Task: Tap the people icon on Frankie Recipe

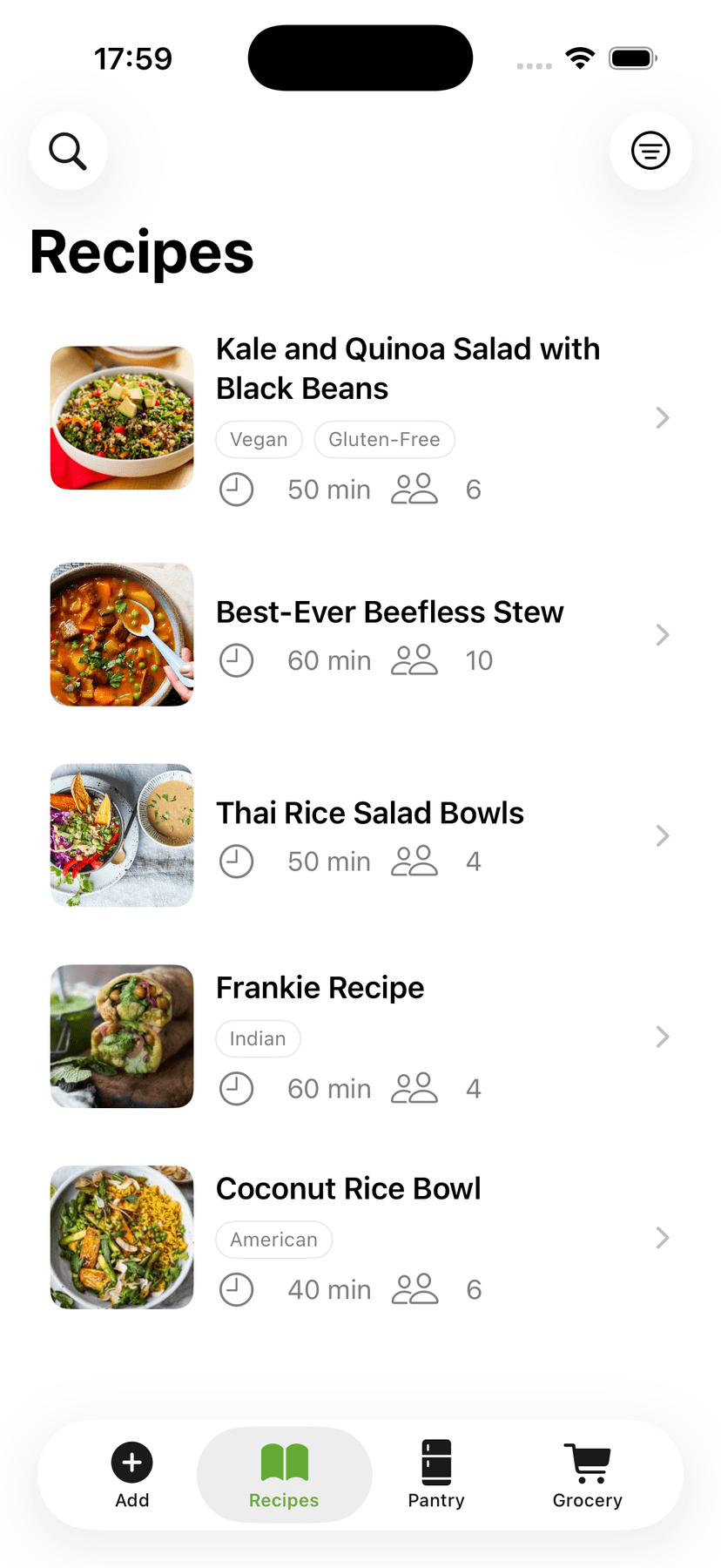Action: (x=414, y=1087)
